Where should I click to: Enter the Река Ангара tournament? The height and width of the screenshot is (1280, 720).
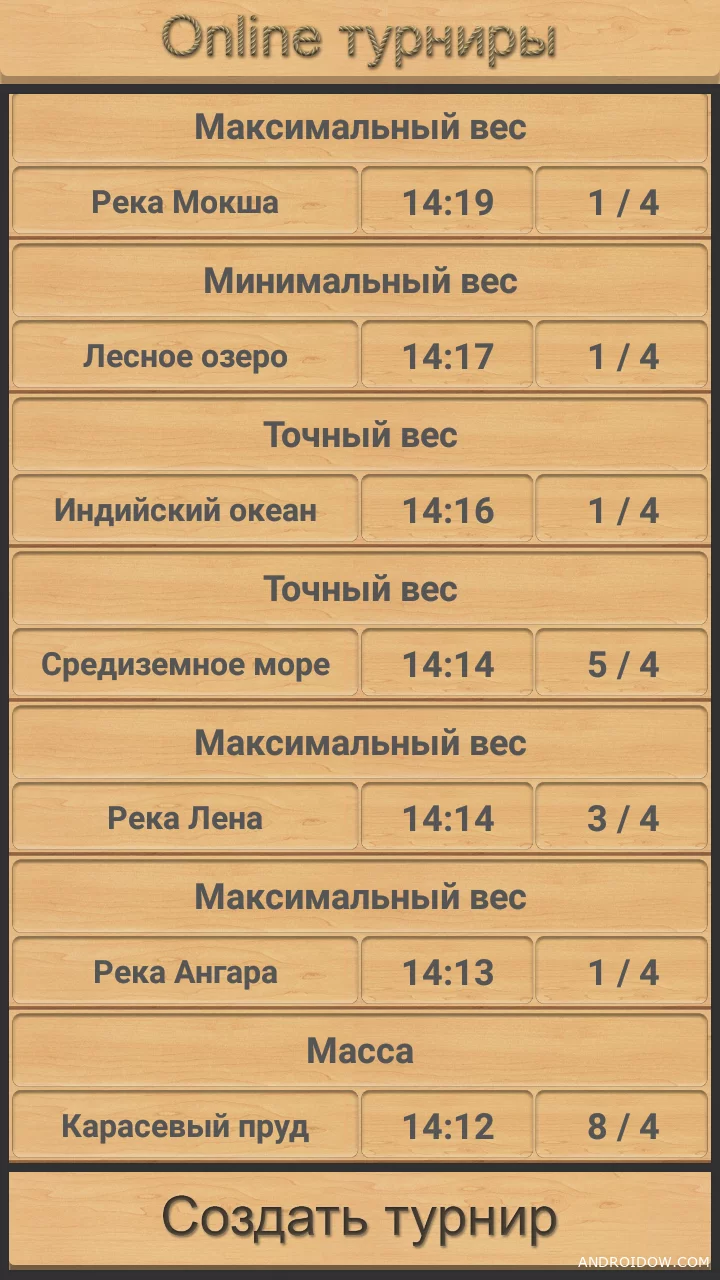185,972
